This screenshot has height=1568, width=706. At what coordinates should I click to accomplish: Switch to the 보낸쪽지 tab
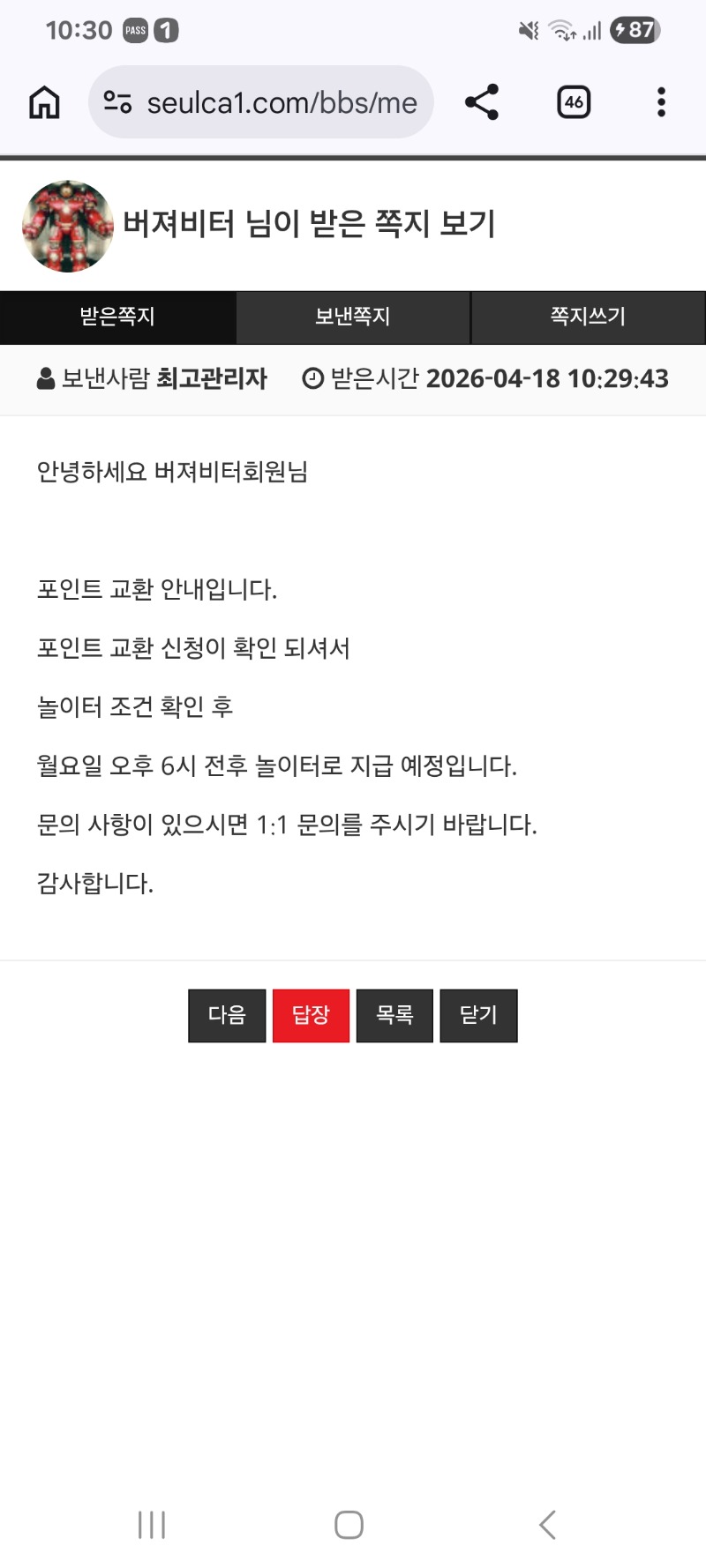click(x=353, y=317)
